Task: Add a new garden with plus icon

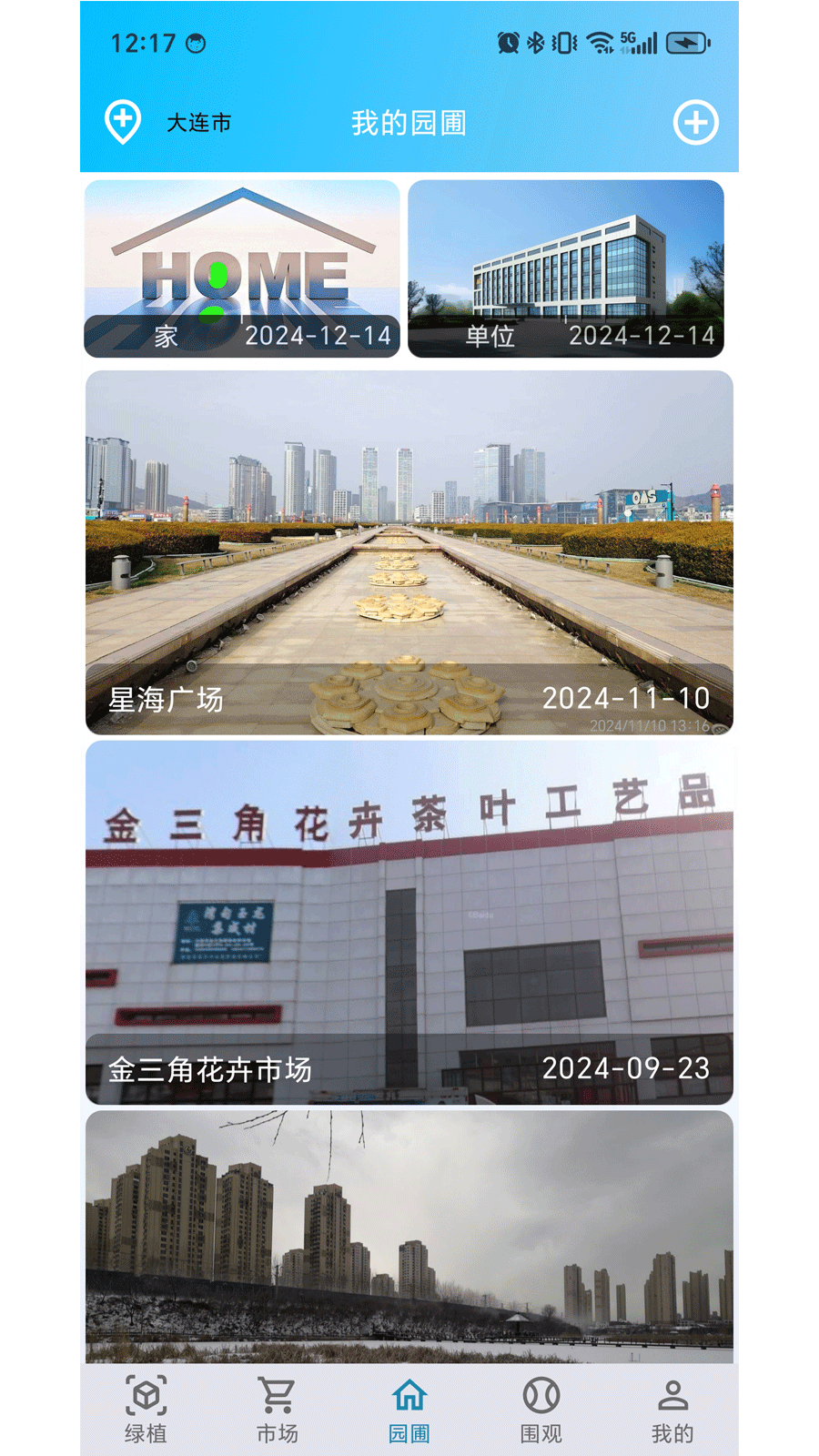Action: pos(695,123)
